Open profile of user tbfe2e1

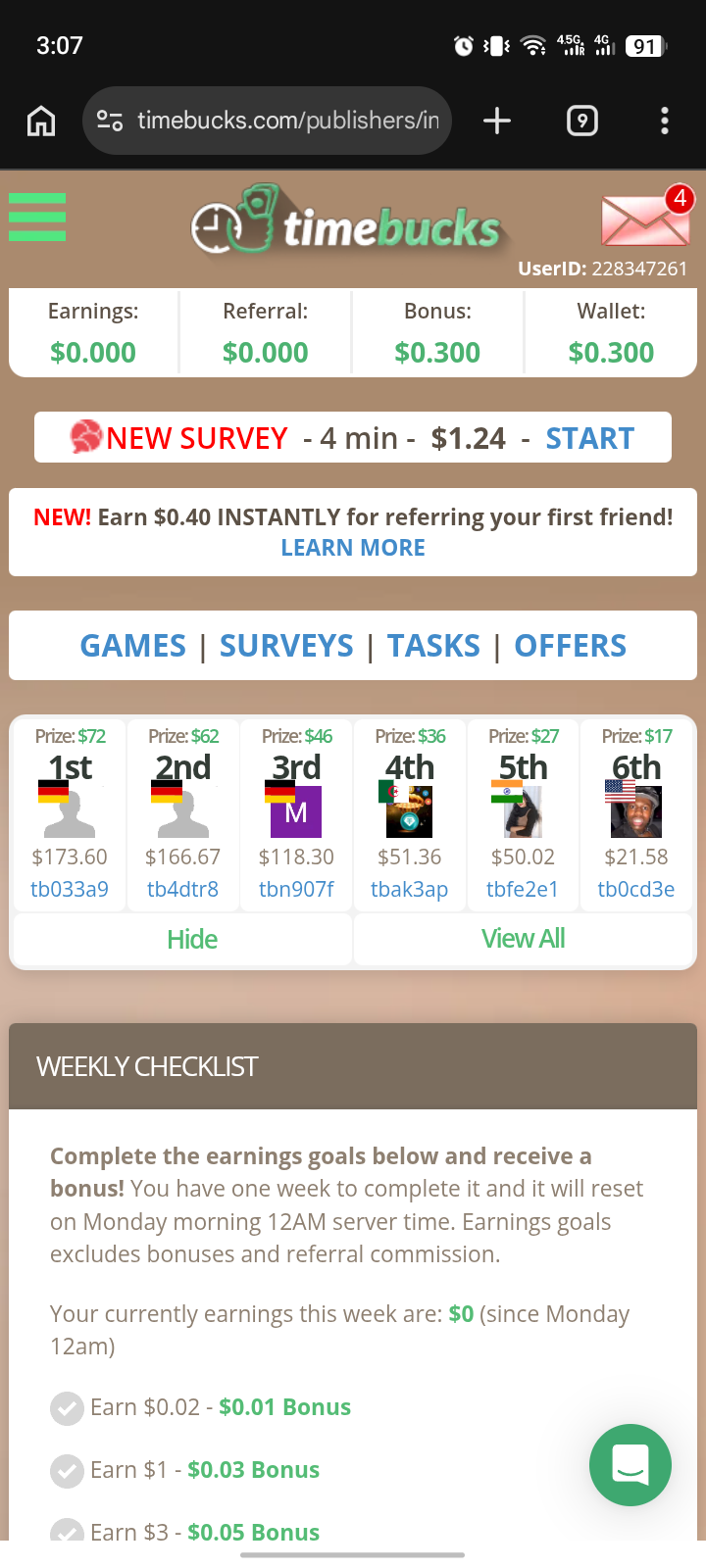[523, 889]
